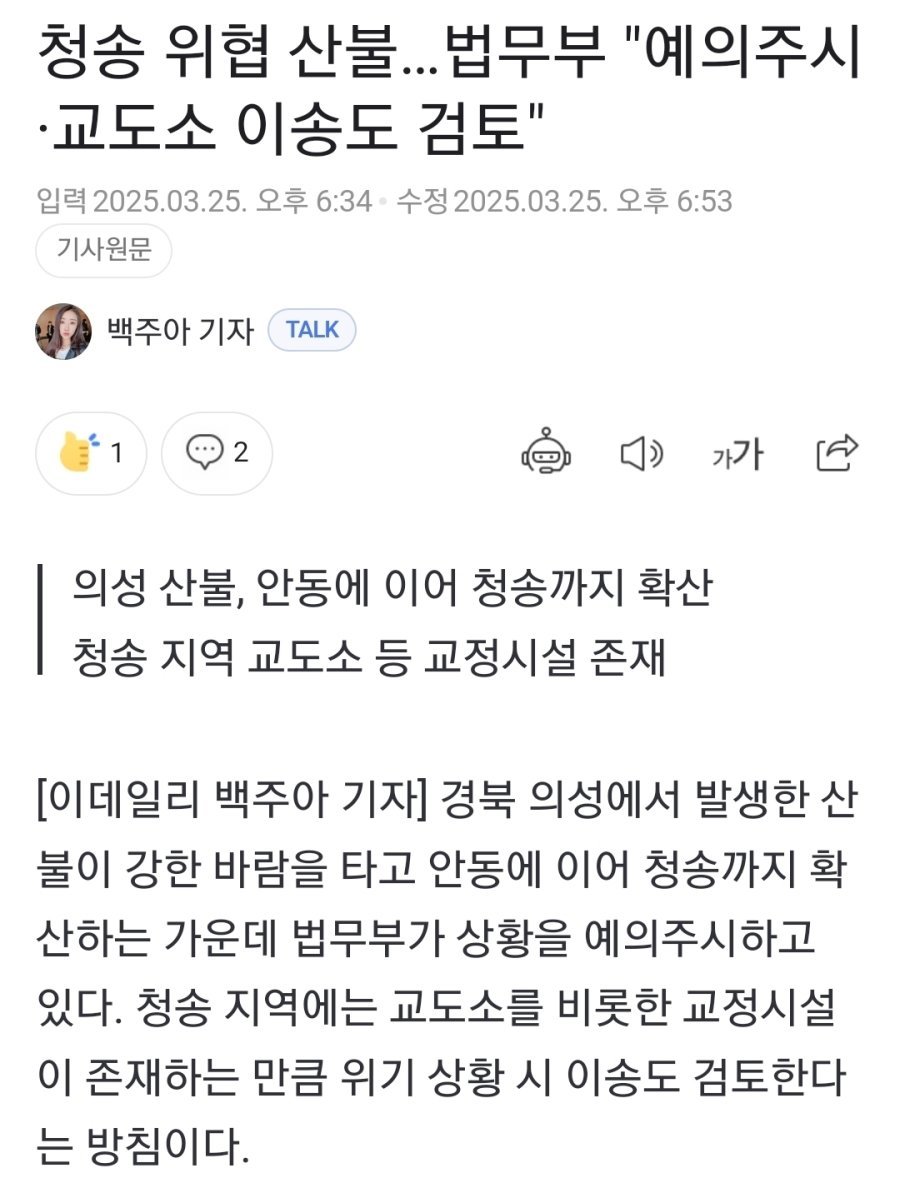
Task: Open the original article via 기사원문
Action: pos(103,251)
